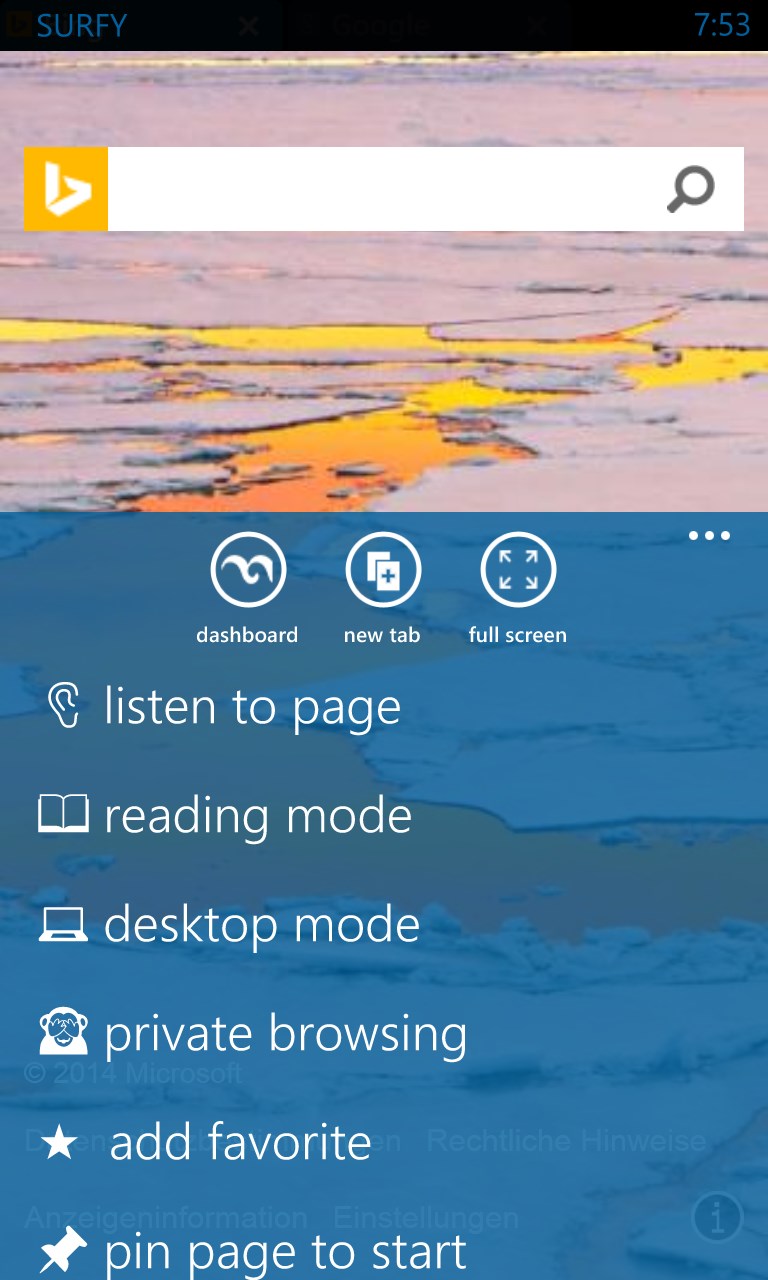Collapse the menu with the three dots
This screenshot has height=1280, width=768.
pyautogui.click(x=709, y=537)
